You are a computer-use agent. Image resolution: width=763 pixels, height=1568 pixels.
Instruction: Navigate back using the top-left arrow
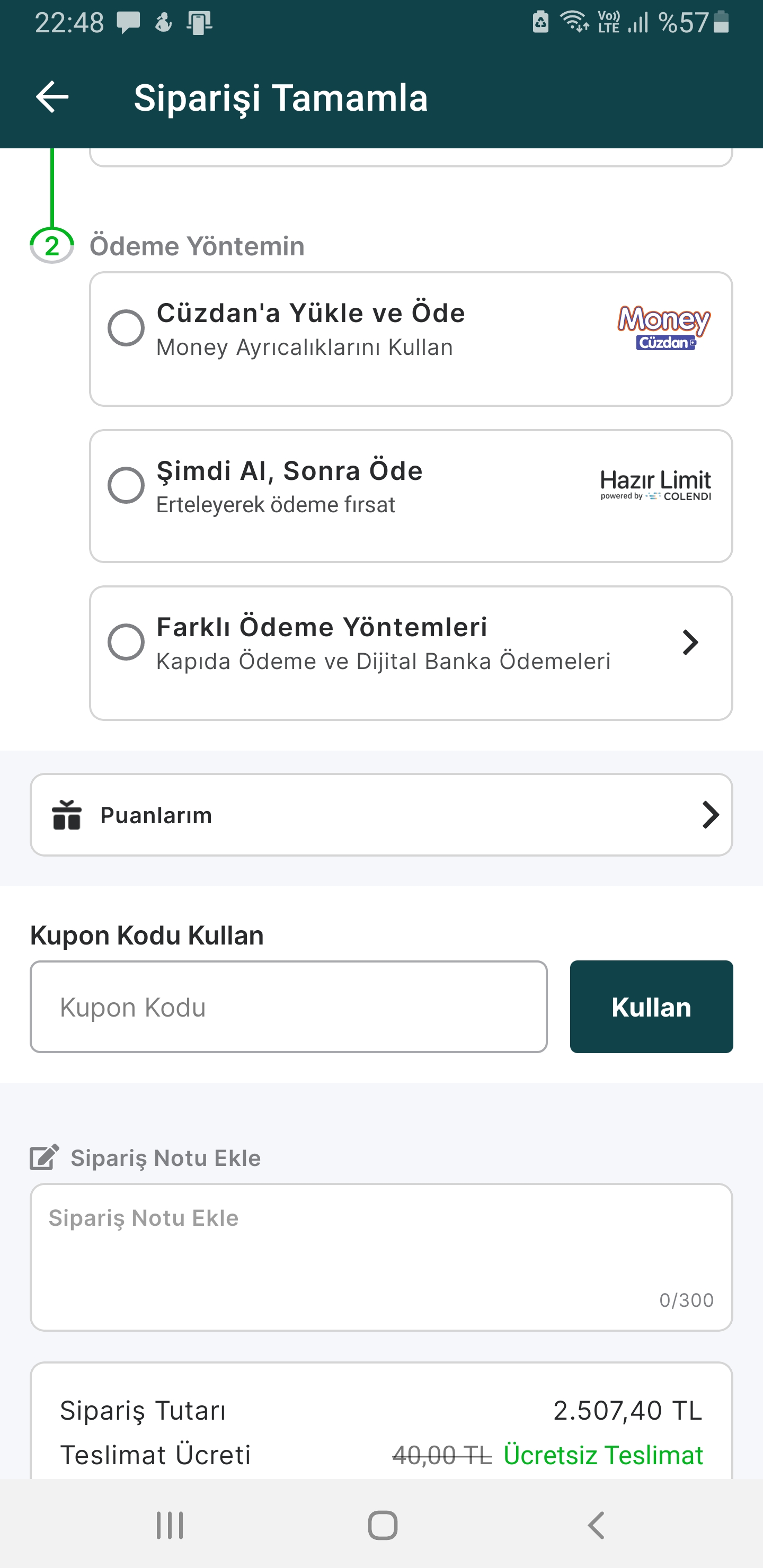[x=53, y=97]
